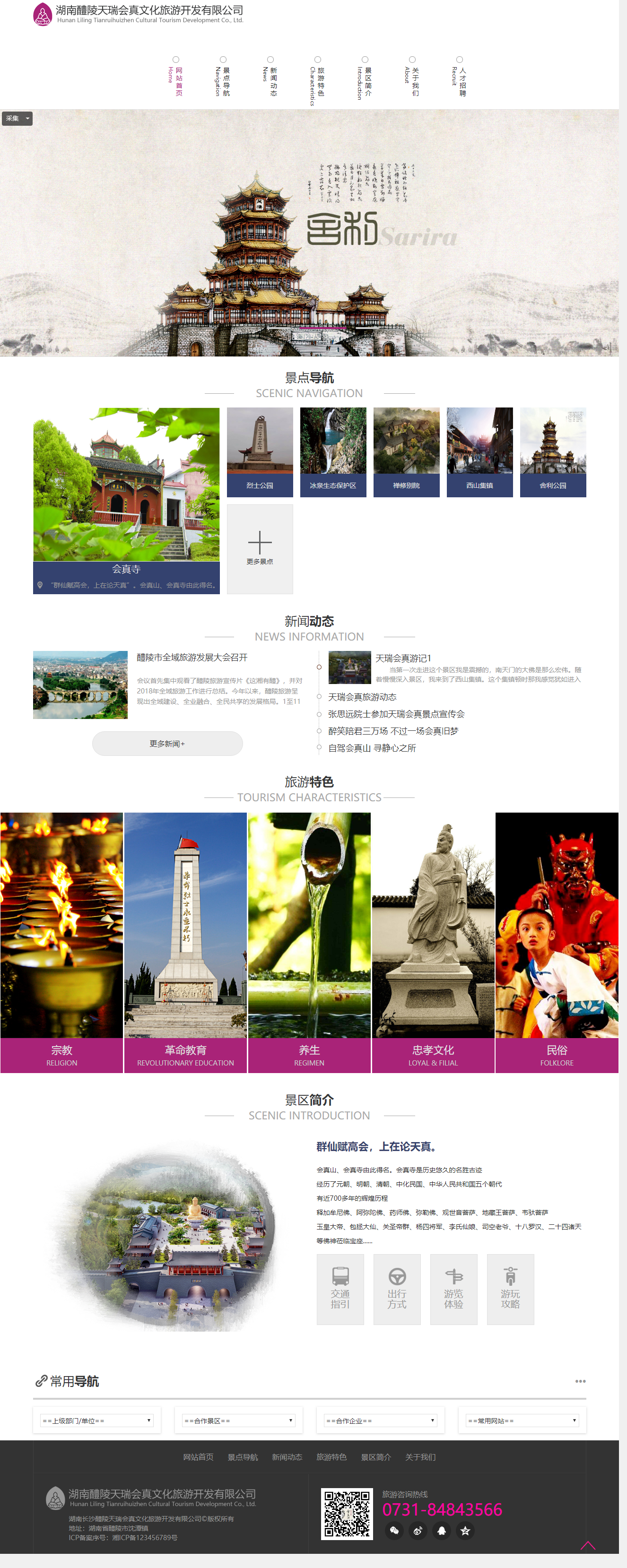The height and width of the screenshot is (1568, 627).
Task: View the 忠孝文化 Loyal & Filial panel
Action: 433,942
